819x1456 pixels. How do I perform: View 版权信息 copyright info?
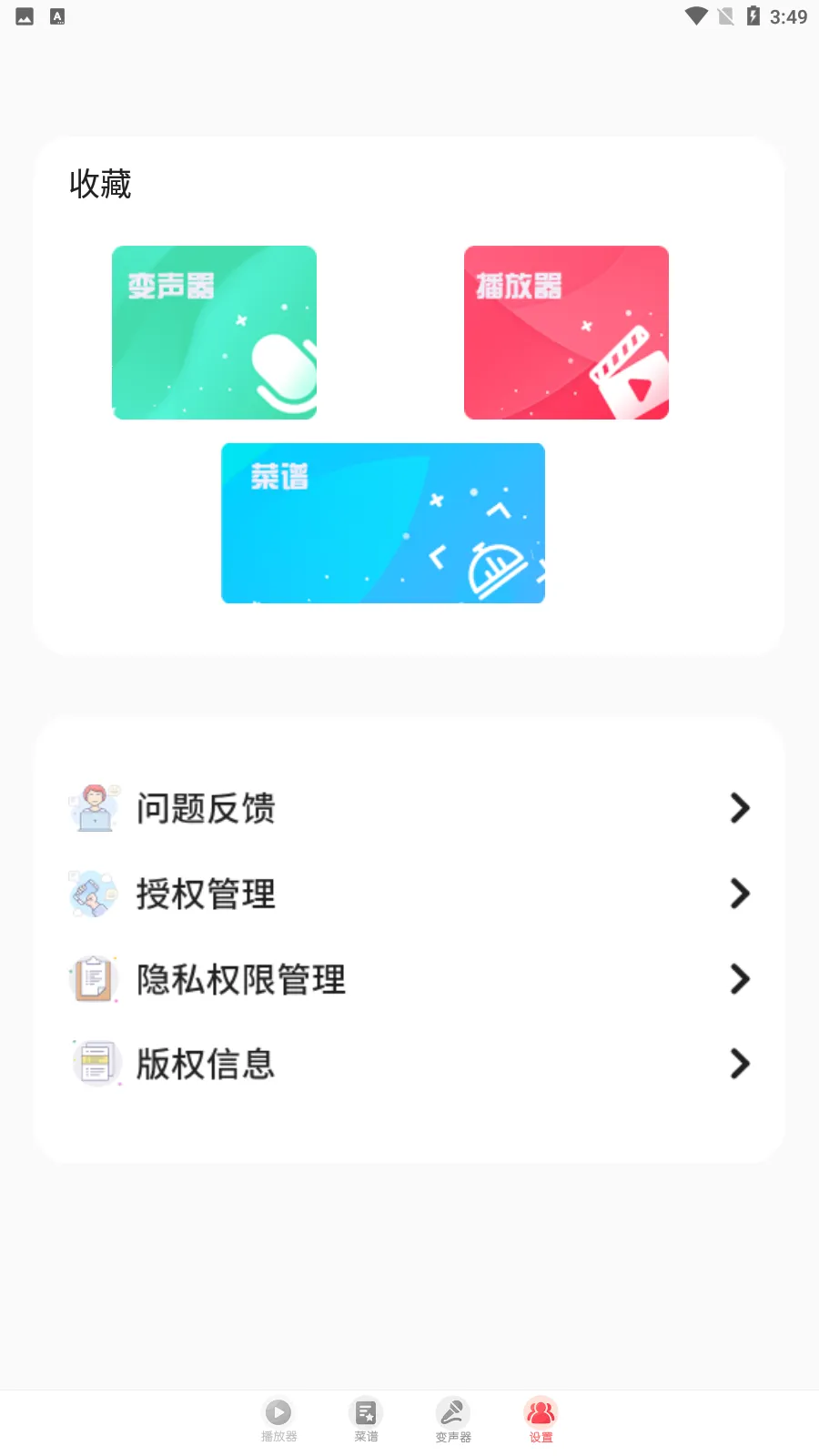[x=409, y=1064]
